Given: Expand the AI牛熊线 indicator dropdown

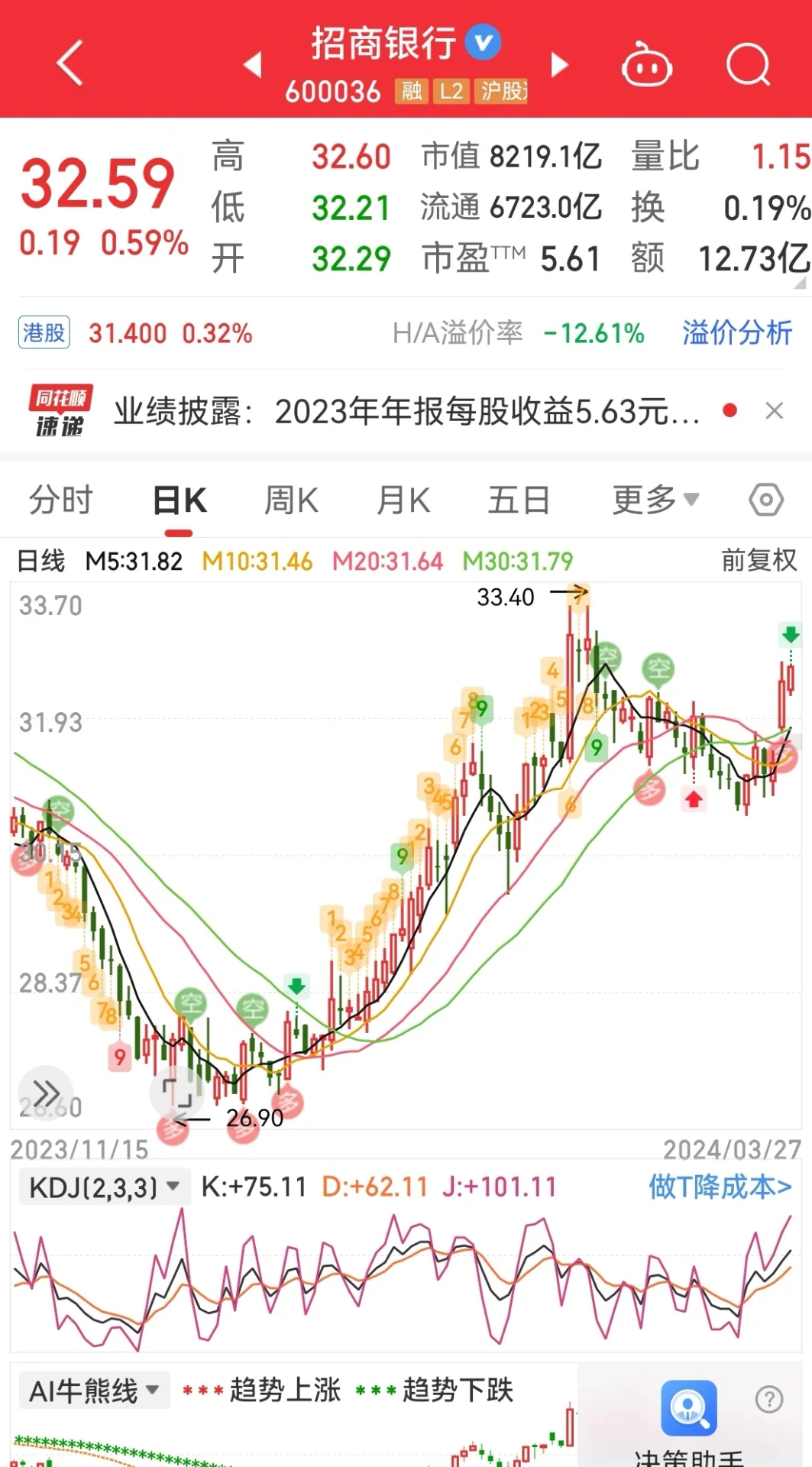Looking at the screenshot, I should tap(93, 1390).
